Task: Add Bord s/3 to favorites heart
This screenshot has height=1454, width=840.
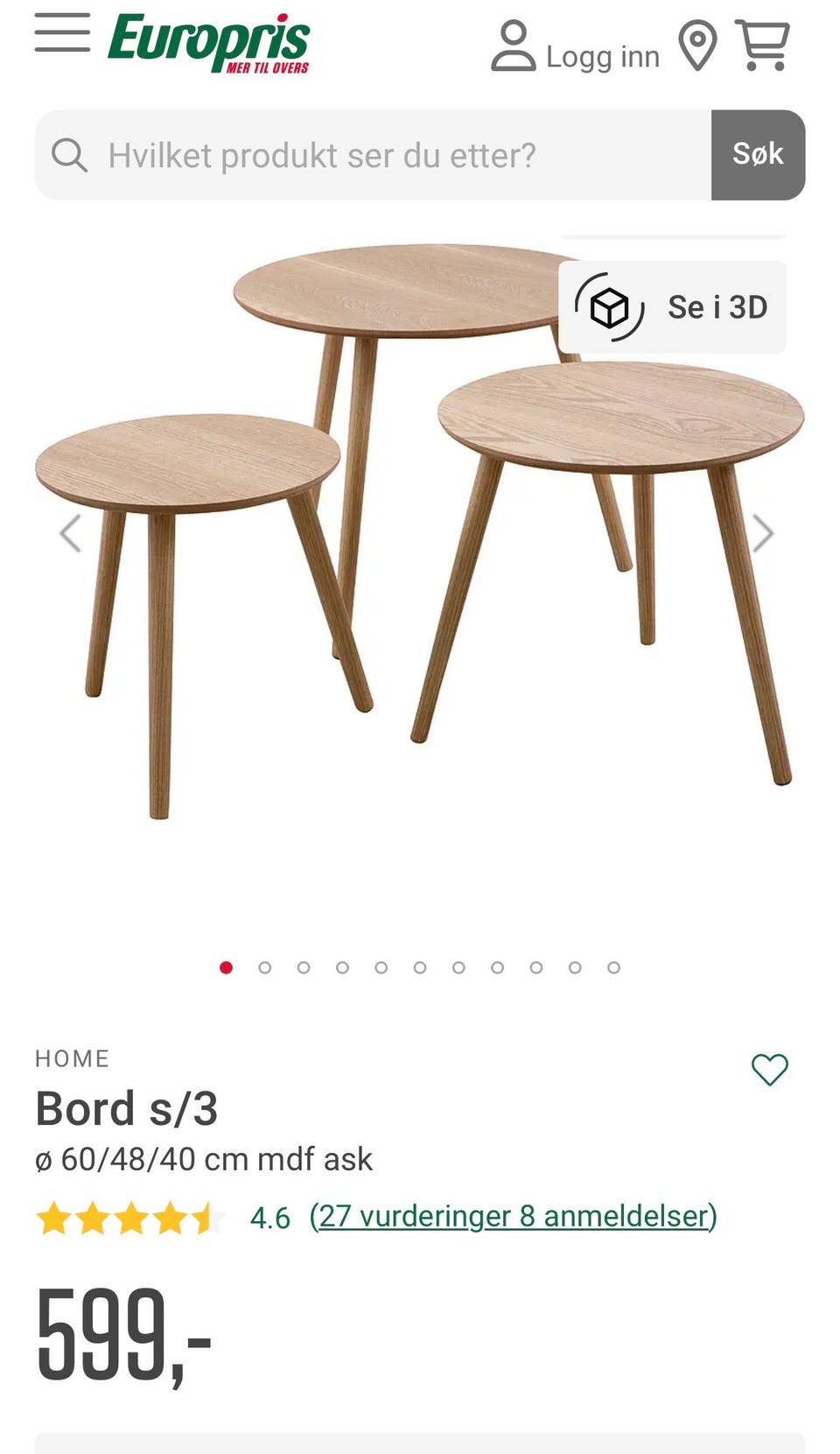Action: point(770,1069)
